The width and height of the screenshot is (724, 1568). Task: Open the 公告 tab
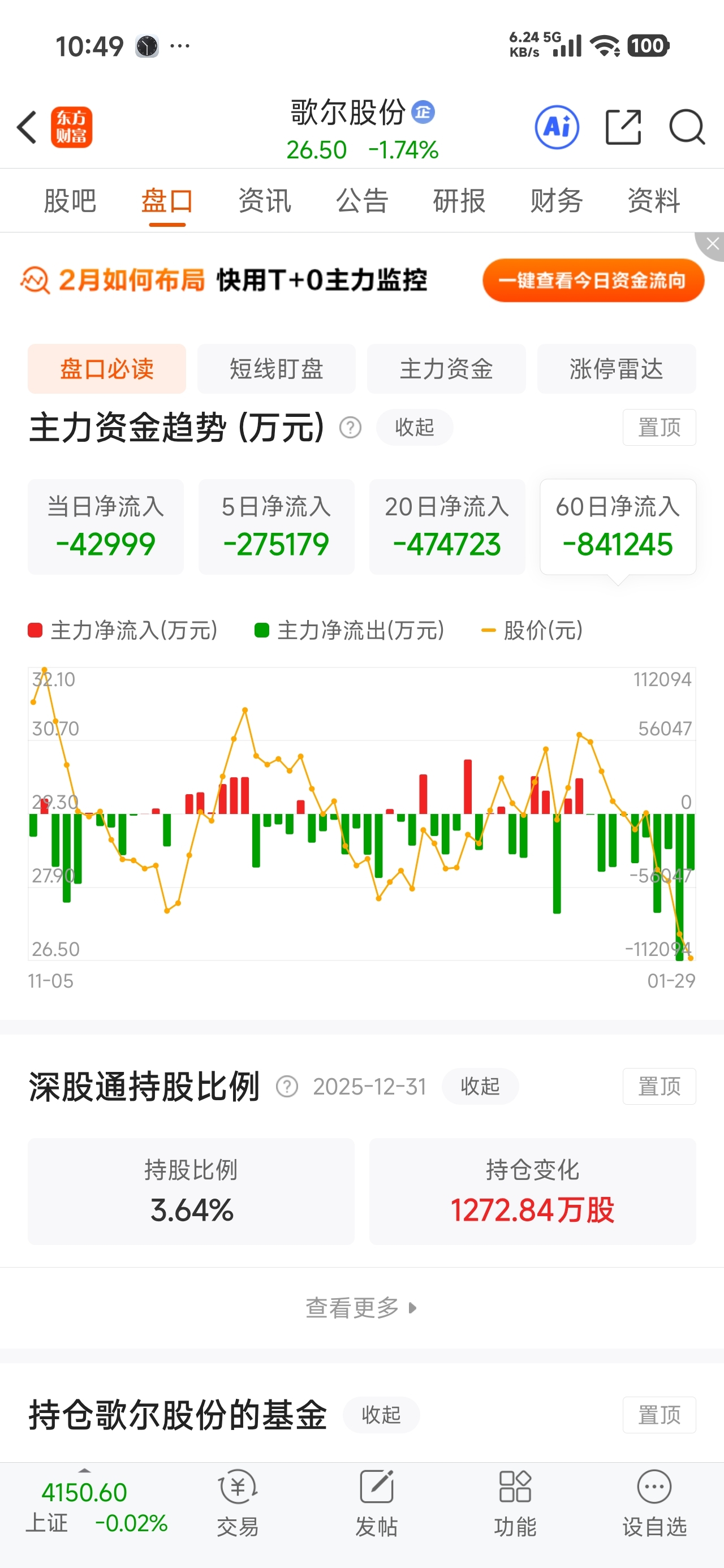[x=363, y=201]
